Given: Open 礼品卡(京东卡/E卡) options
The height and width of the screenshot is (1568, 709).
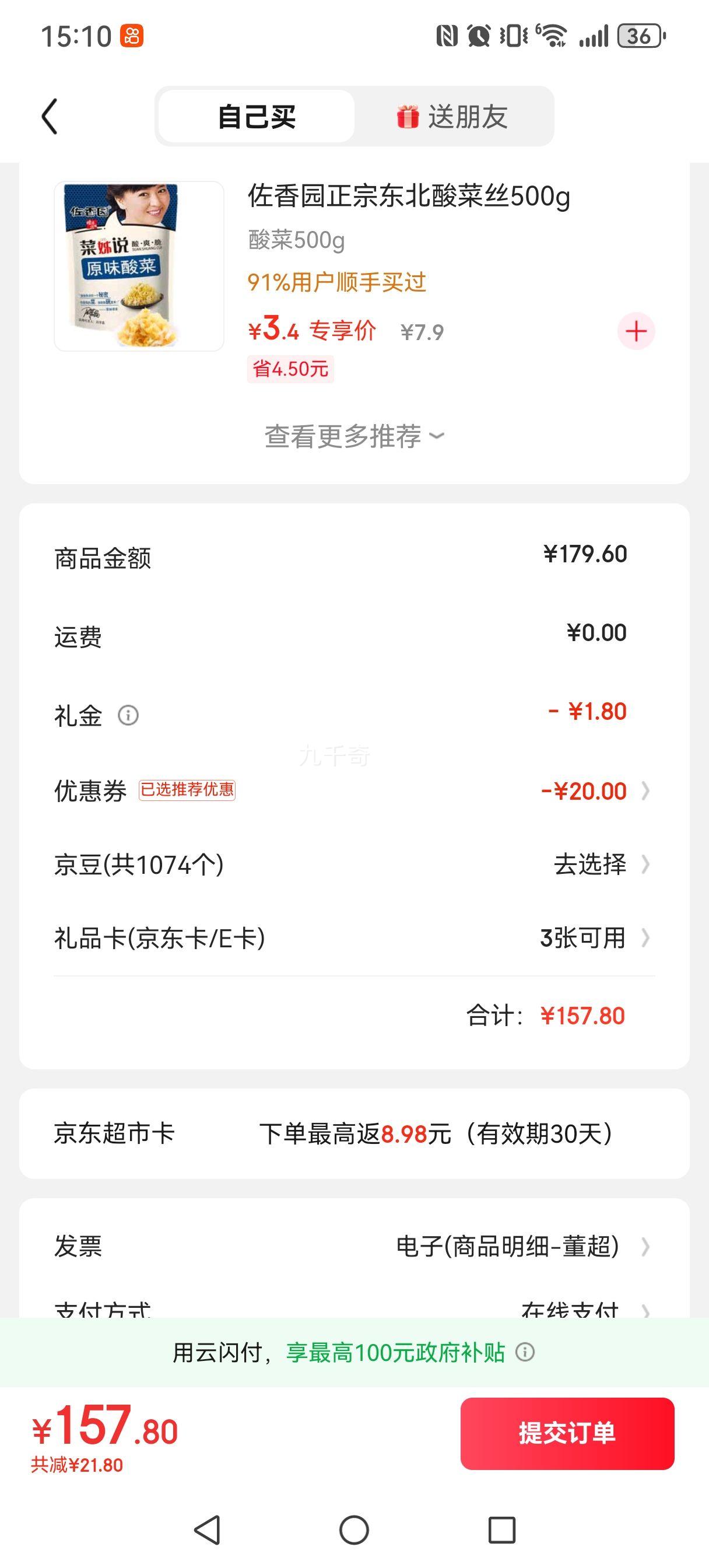Looking at the screenshot, I should 594,938.
